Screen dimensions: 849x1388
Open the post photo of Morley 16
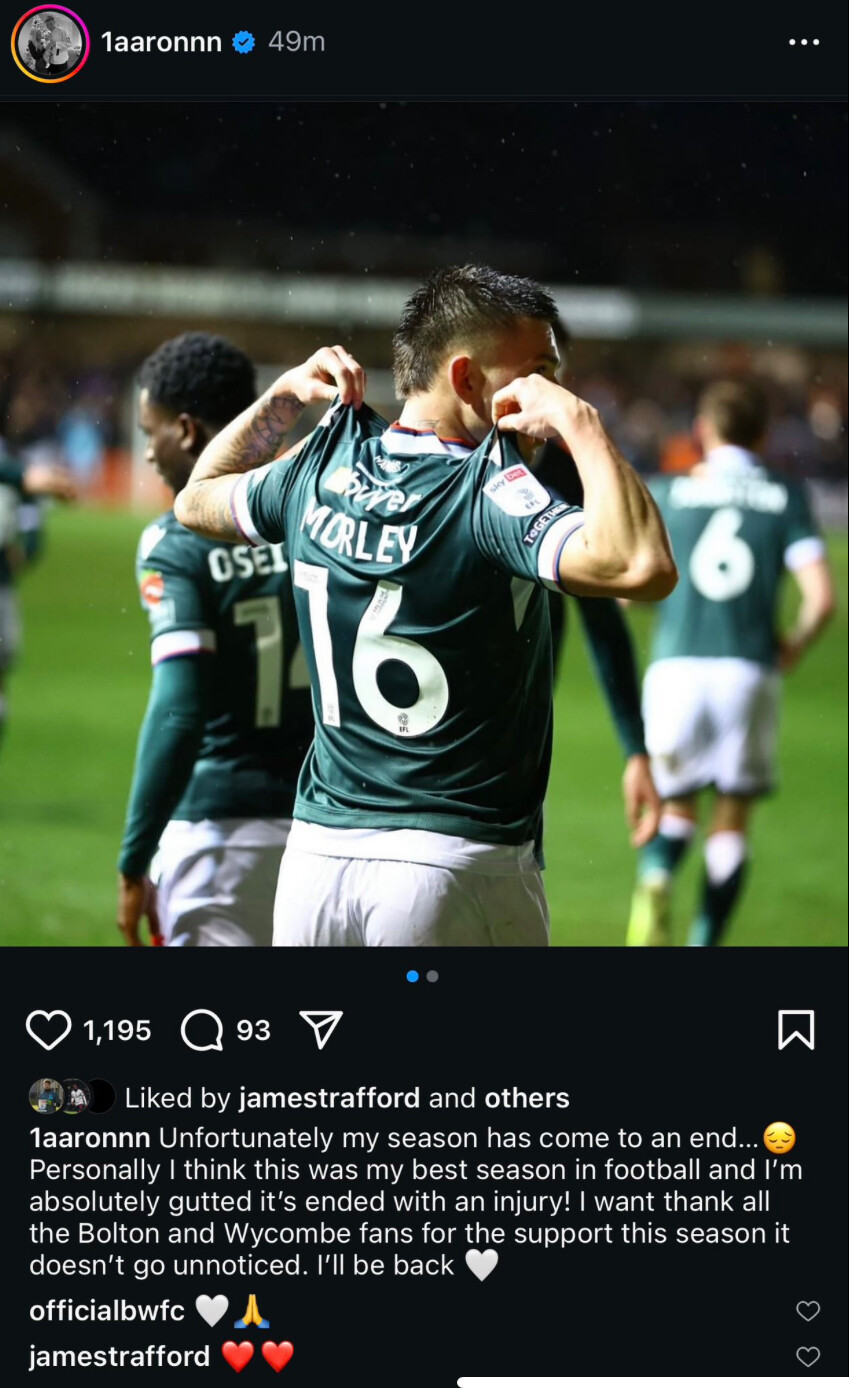coord(424,524)
